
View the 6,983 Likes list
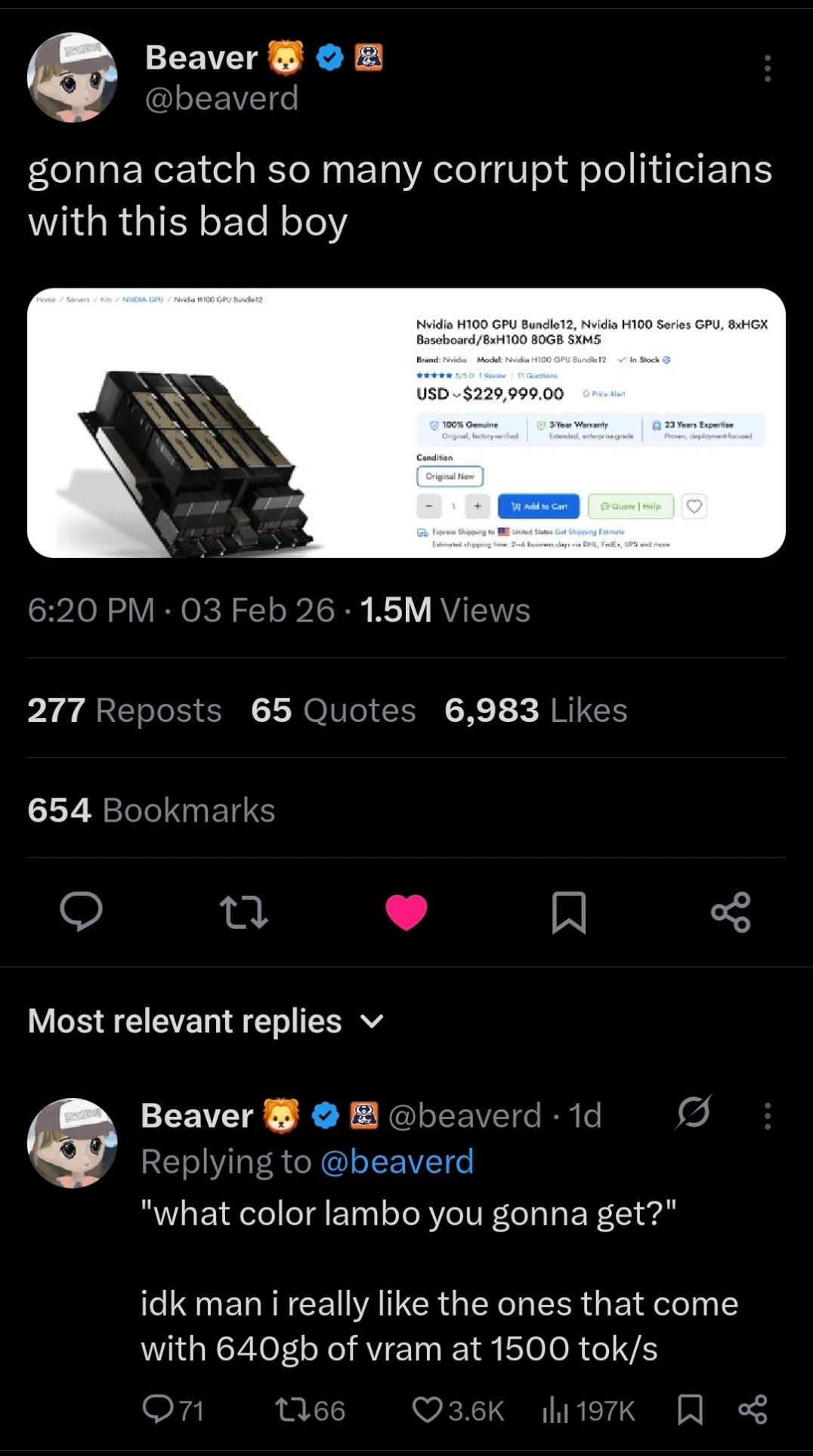pos(536,710)
